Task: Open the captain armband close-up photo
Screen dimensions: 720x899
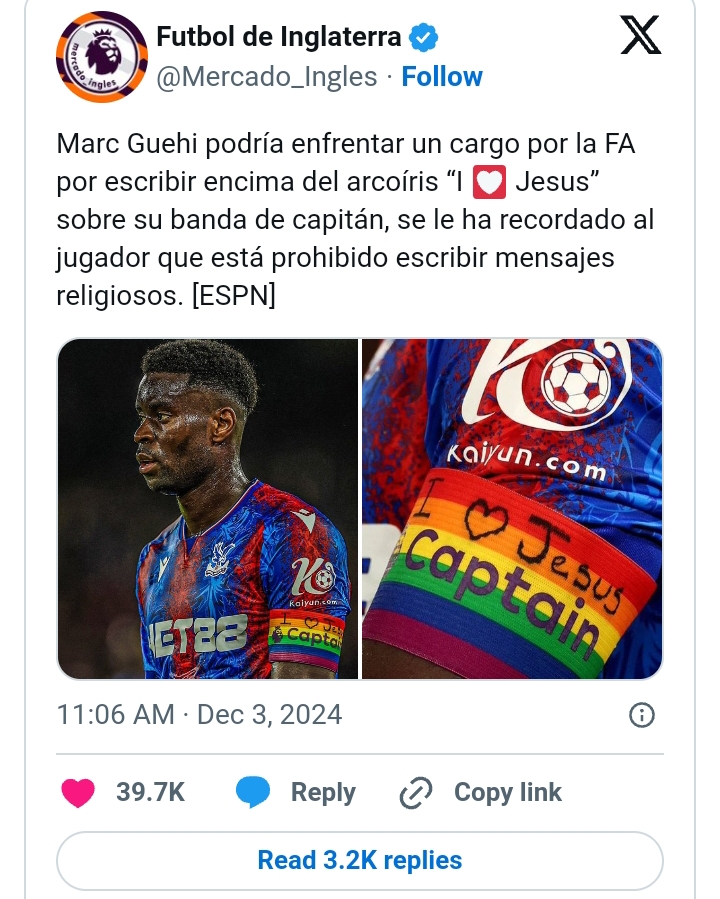Action: click(x=512, y=508)
